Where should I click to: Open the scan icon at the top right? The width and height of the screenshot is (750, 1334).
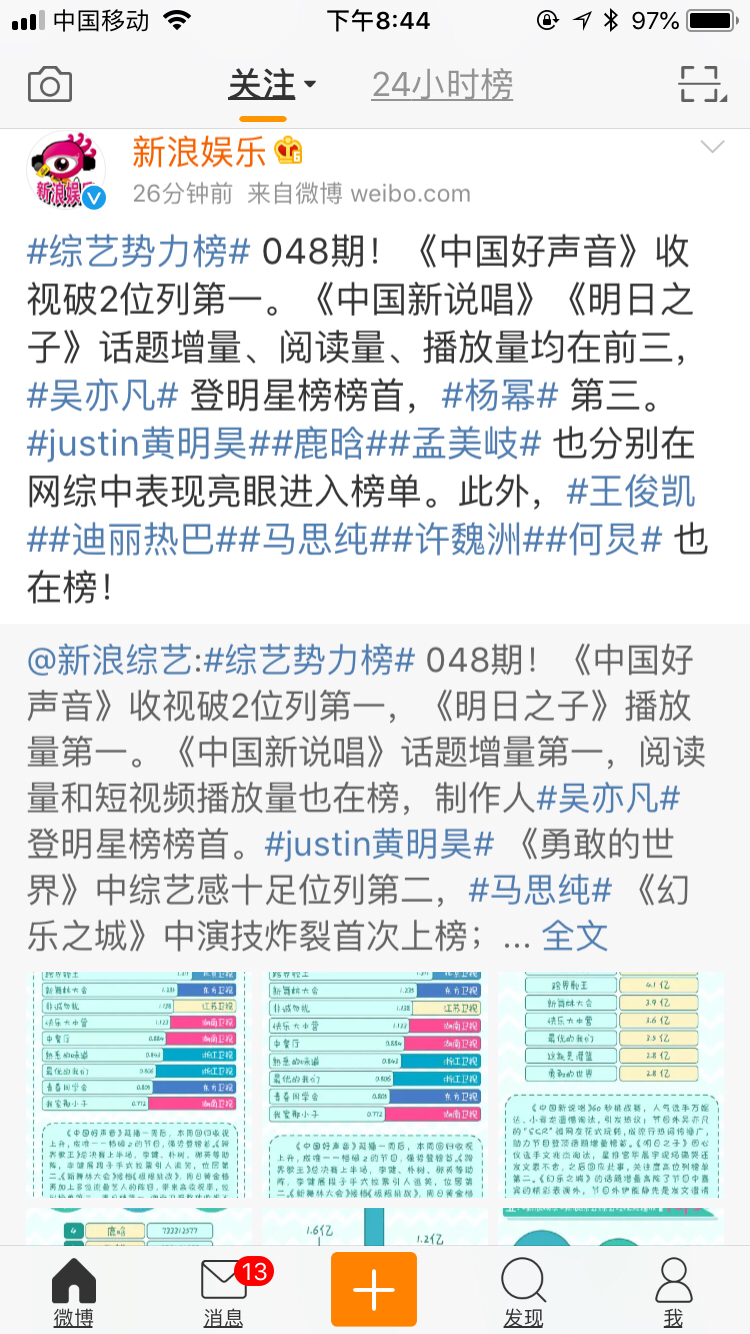[x=702, y=84]
